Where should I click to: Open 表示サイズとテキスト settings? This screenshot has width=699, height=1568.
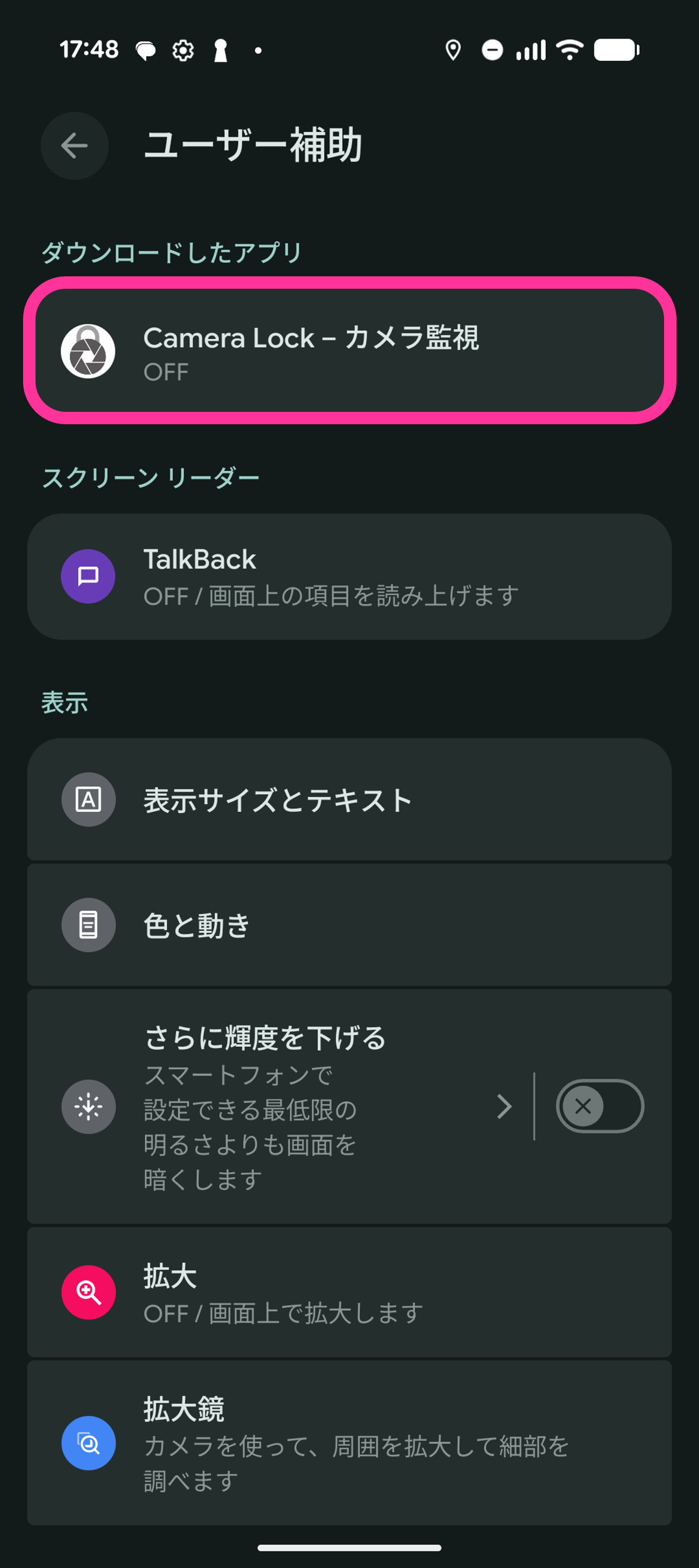pos(349,800)
